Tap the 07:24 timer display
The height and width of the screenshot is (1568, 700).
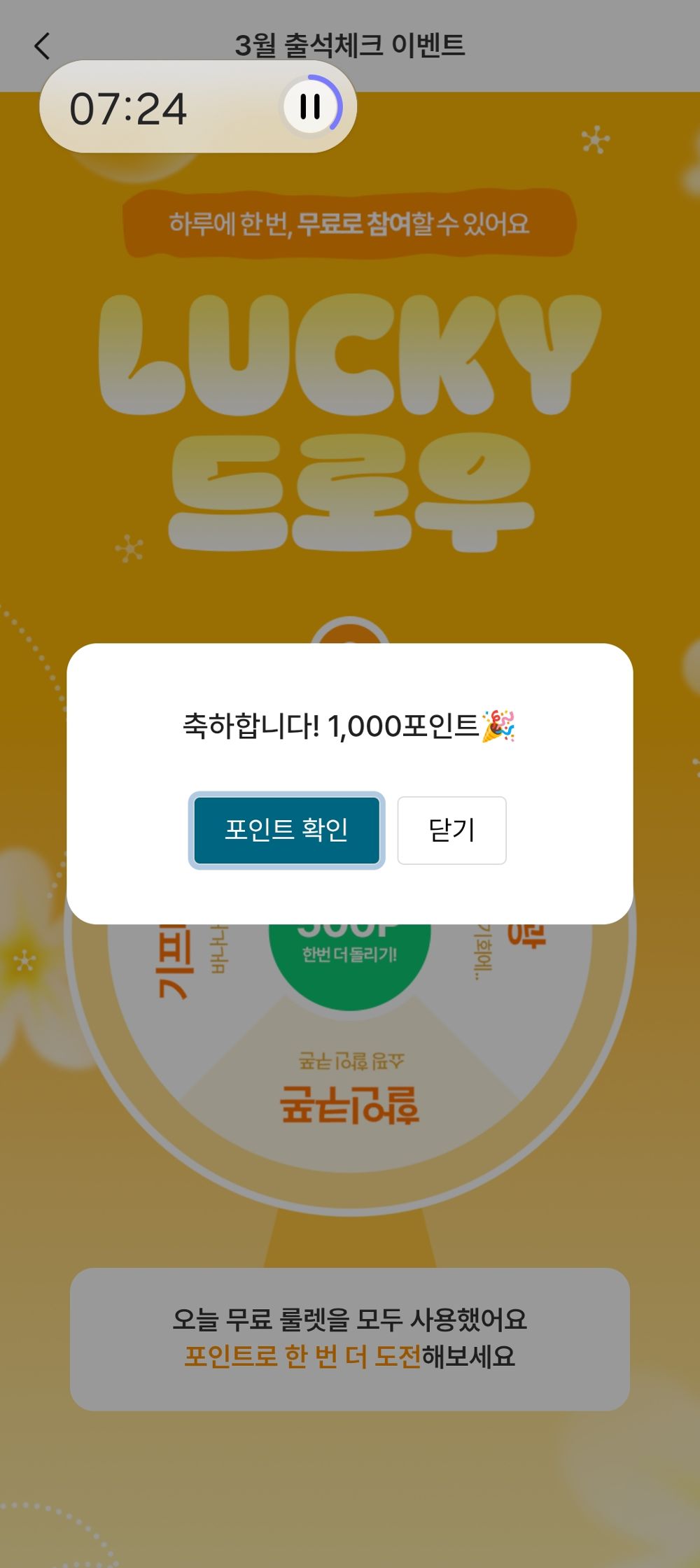[129, 105]
